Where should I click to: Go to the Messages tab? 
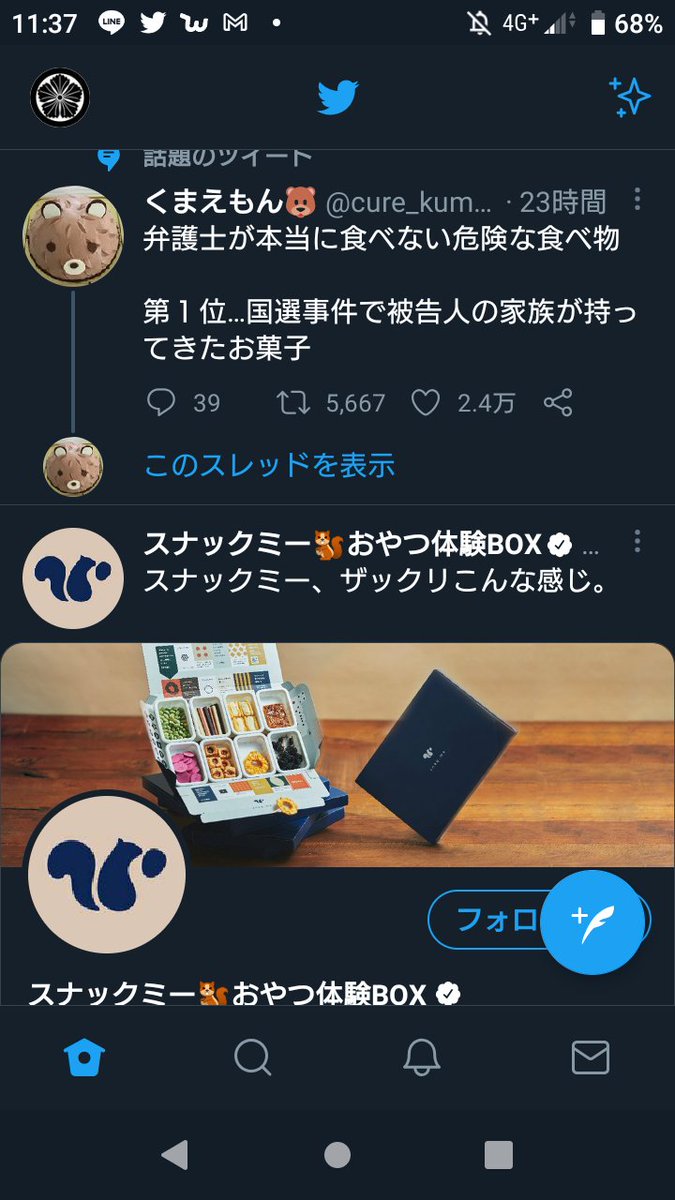590,1057
